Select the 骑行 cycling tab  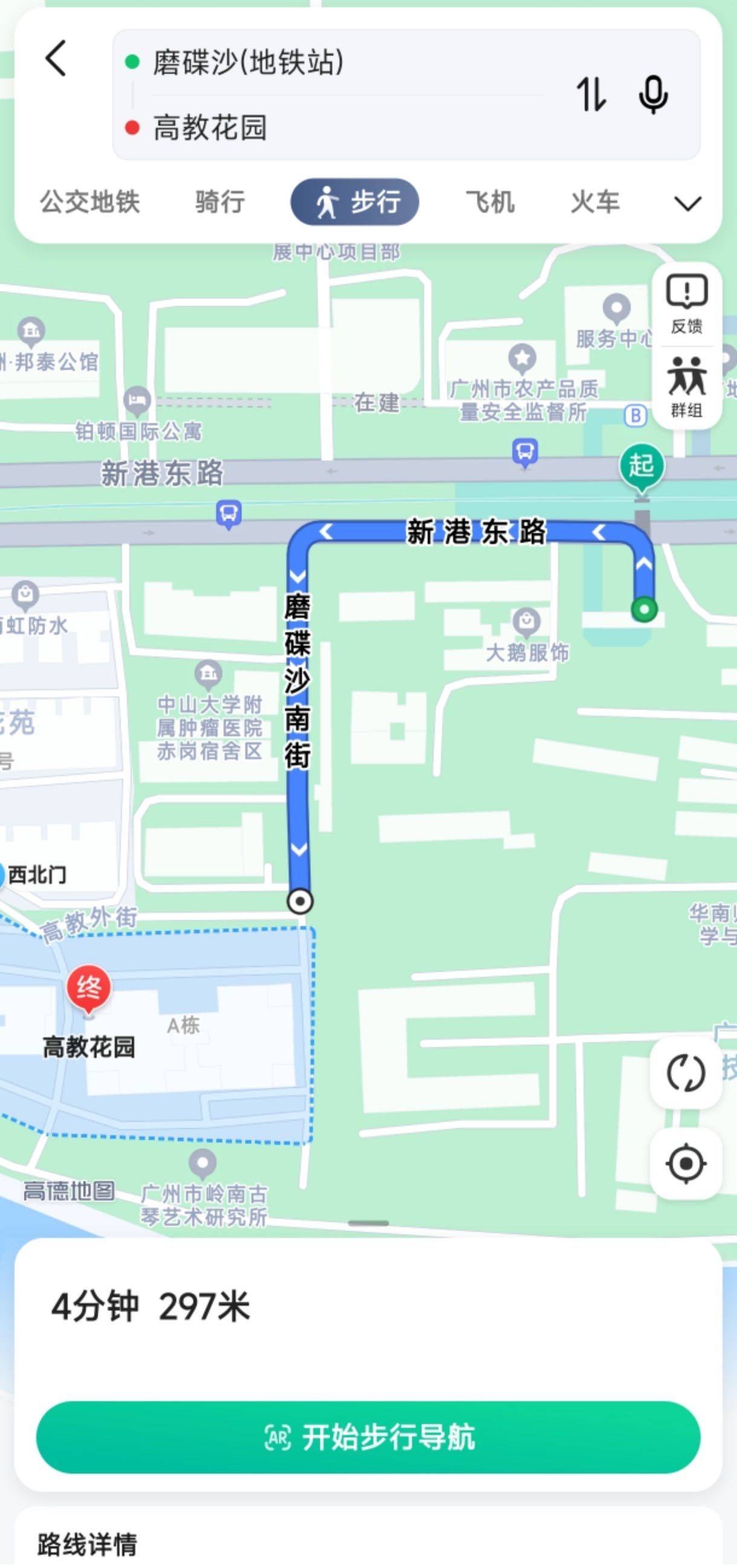coord(220,202)
